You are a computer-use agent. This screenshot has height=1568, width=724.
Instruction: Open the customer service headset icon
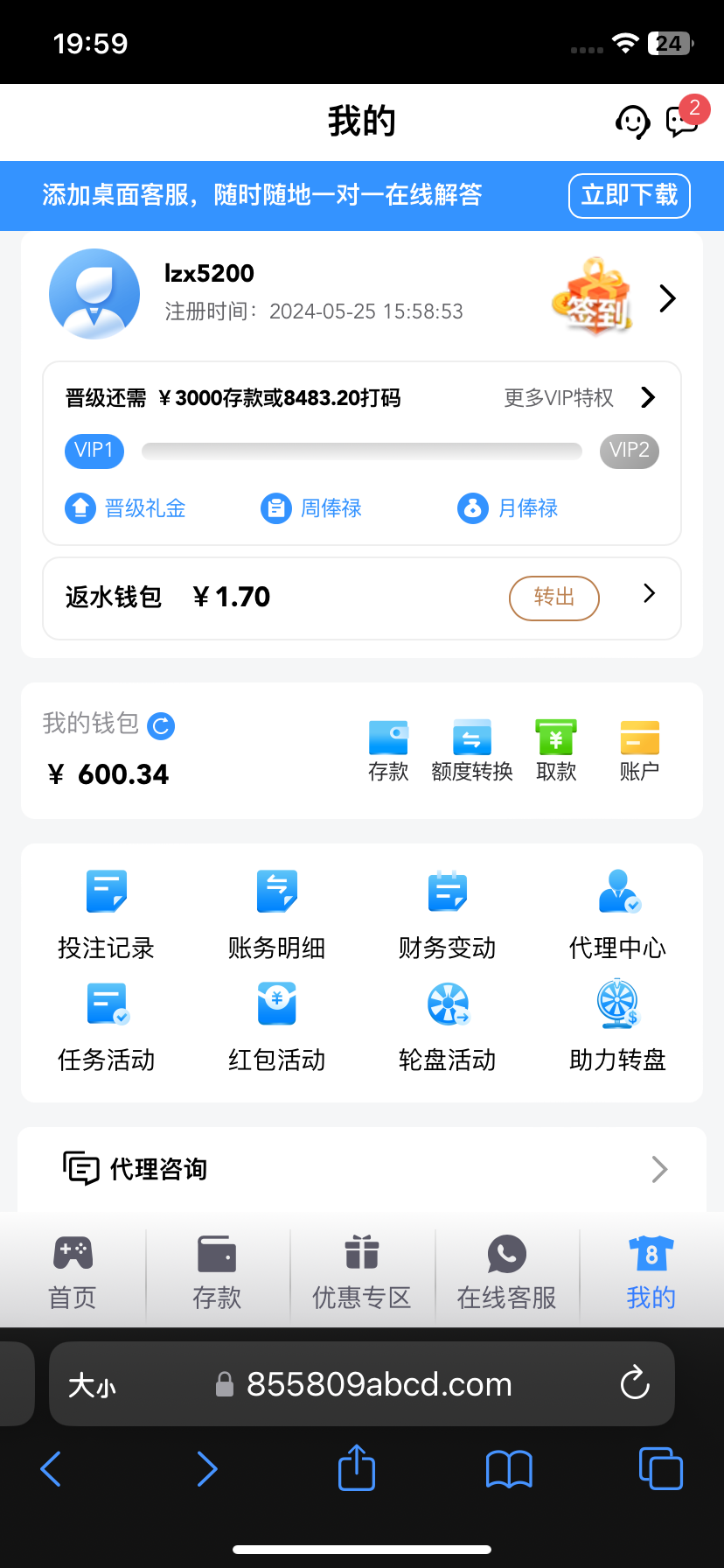click(x=632, y=122)
